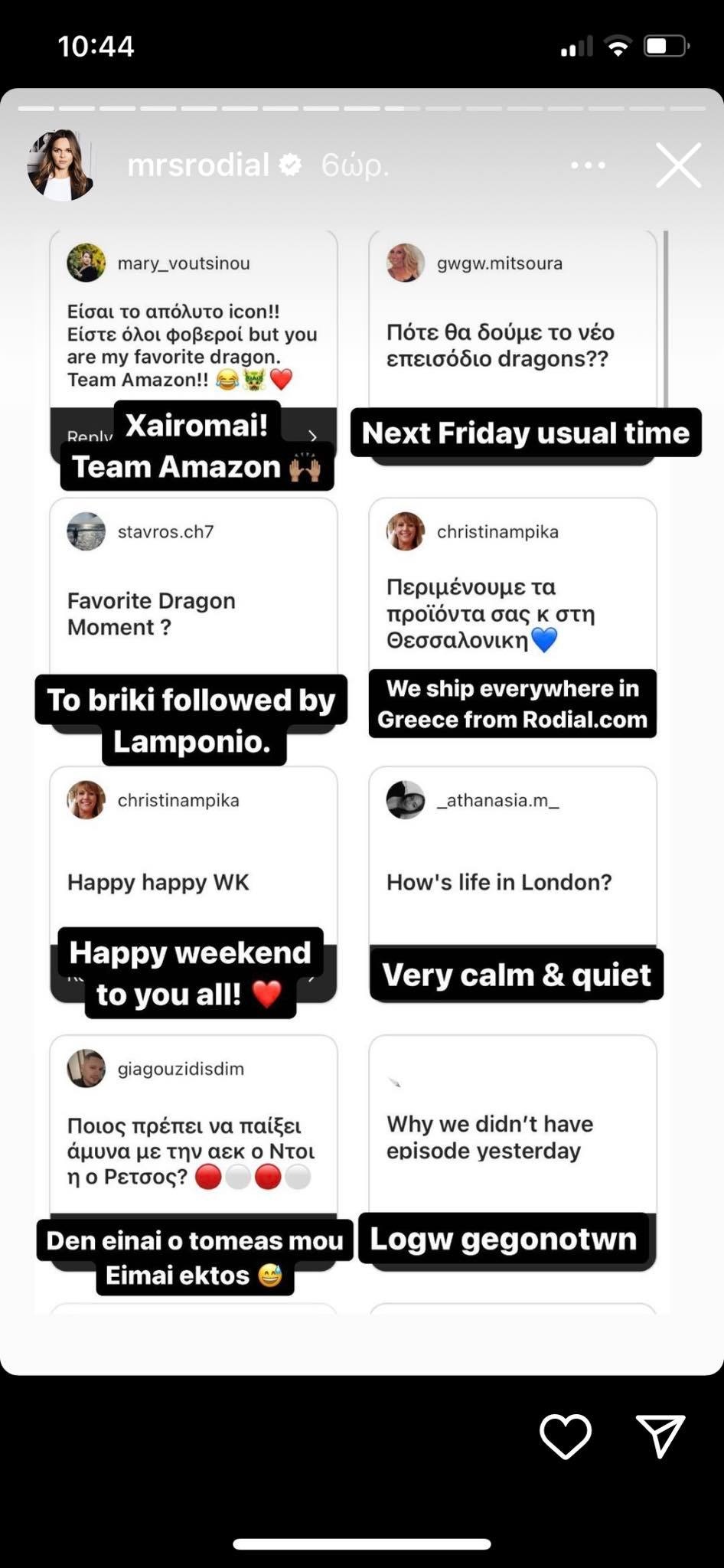Like this story with the heart
724x1568 pixels.
point(566,1436)
